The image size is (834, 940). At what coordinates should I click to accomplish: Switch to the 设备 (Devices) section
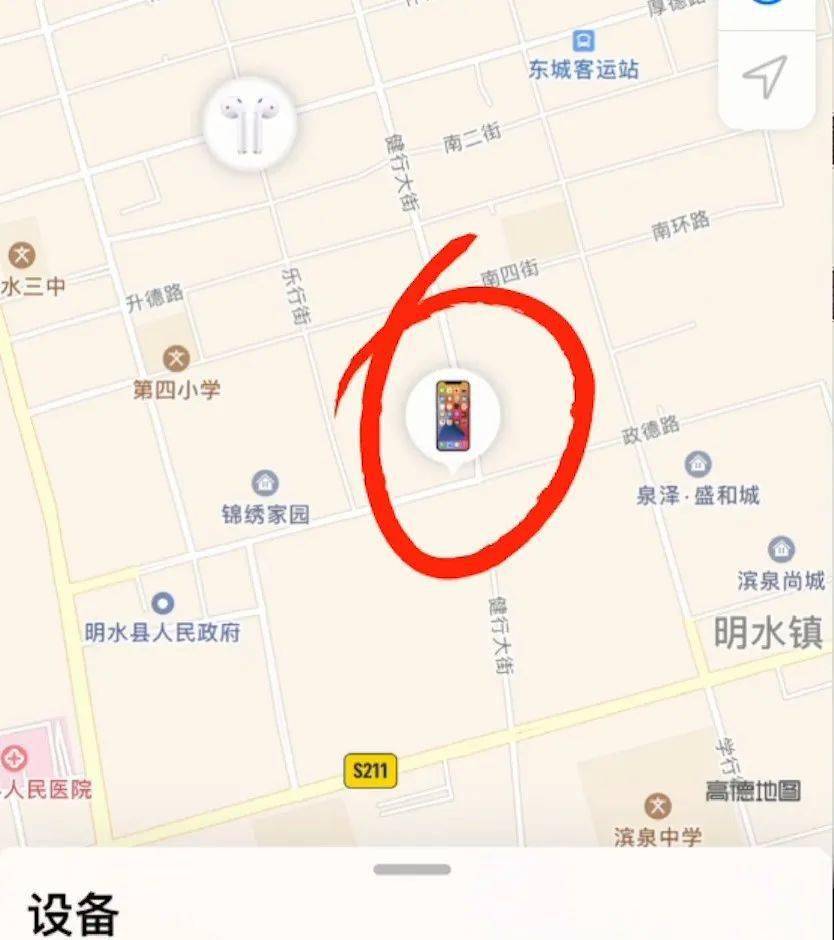(x=69, y=910)
